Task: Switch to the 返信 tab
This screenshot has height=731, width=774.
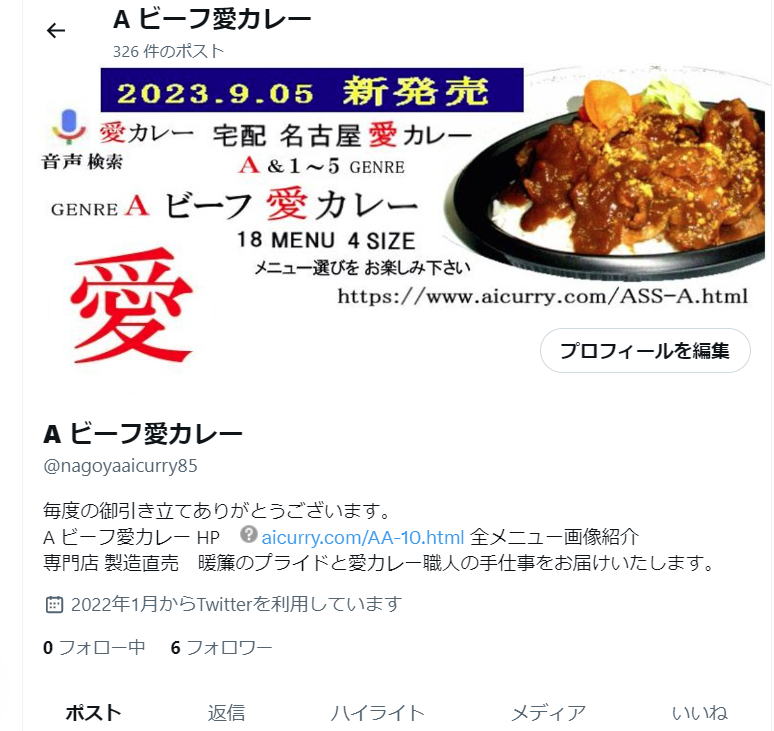Action: click(226, 713)
